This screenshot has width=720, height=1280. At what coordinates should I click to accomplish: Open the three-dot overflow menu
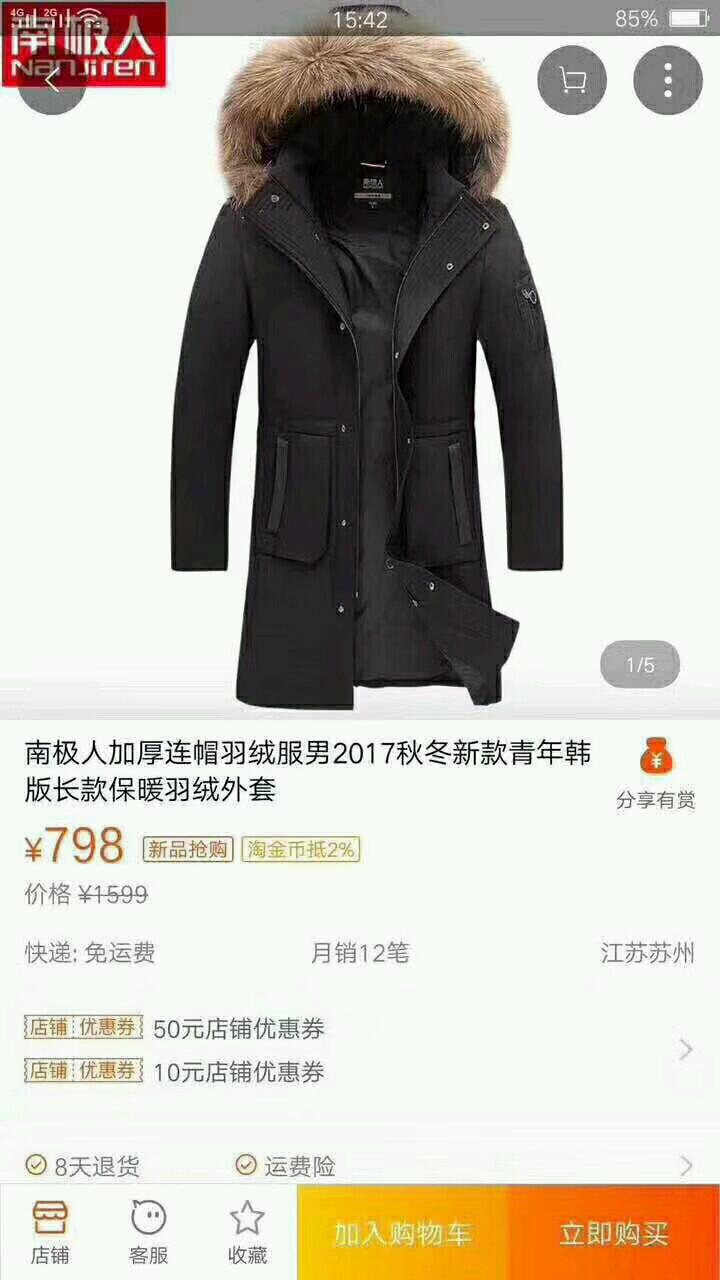coord(668,81)
